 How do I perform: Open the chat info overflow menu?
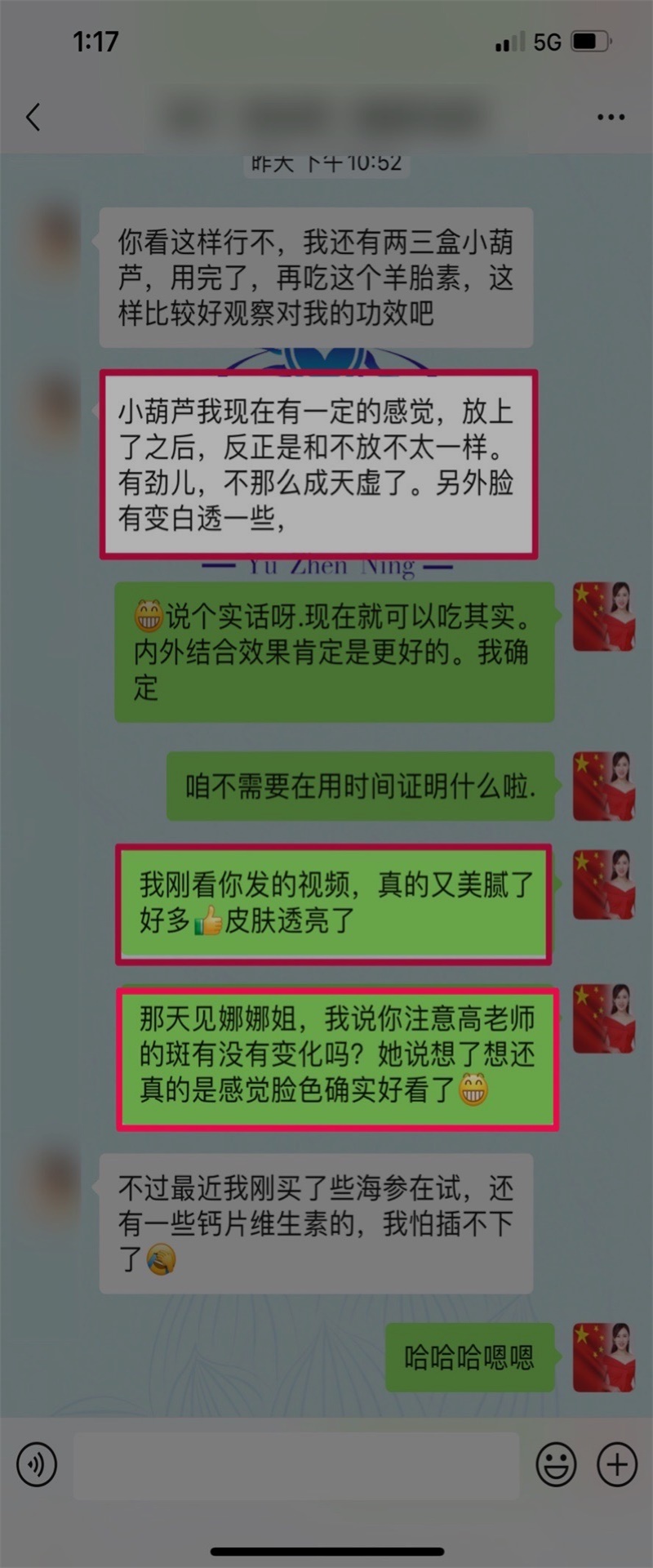click(610, 118)
